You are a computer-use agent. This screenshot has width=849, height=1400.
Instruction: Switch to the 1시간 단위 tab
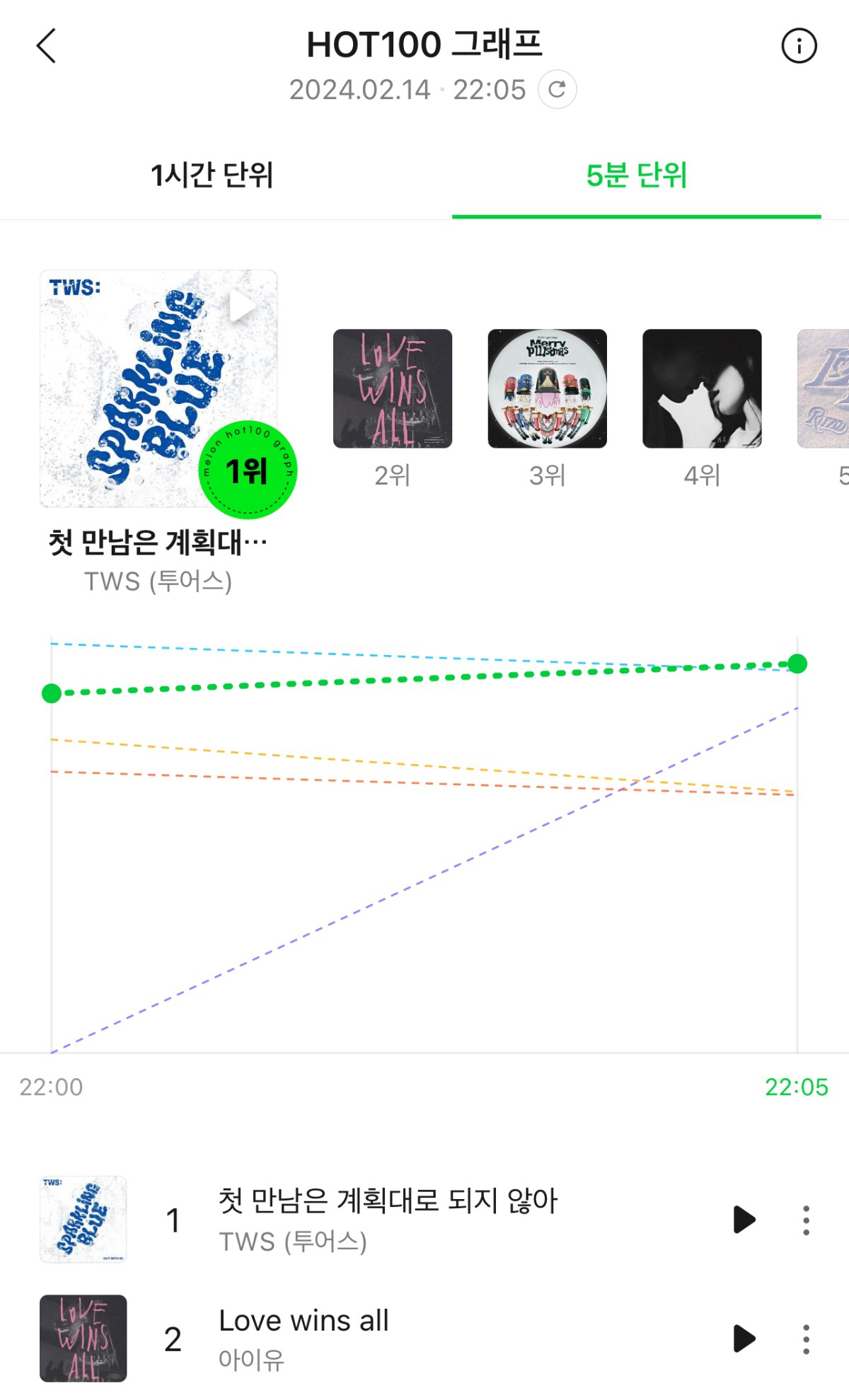pyautogui.click(x=212, y=175)
